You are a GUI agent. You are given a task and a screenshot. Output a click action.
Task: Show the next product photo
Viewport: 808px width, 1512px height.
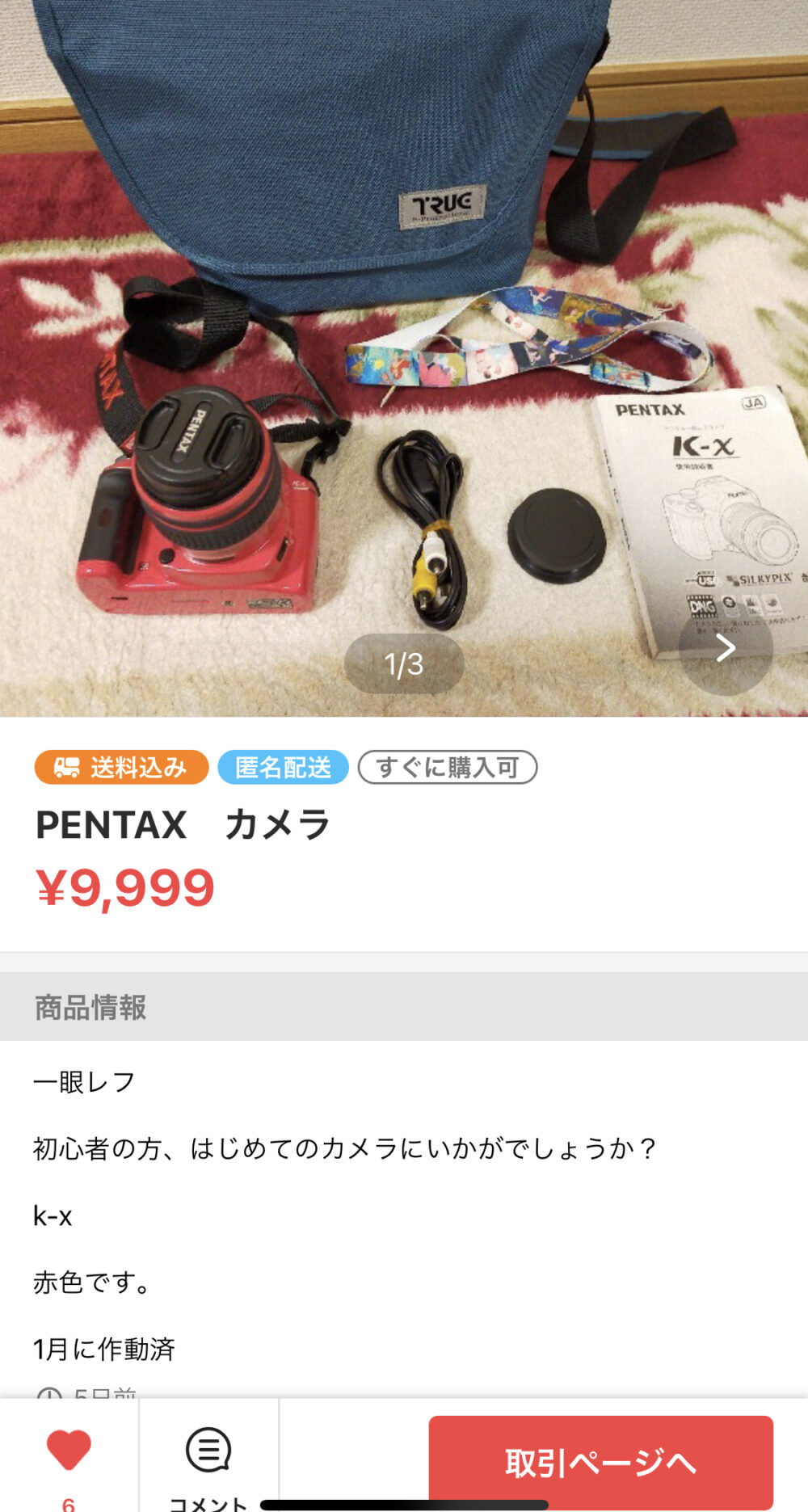point(725,647)
